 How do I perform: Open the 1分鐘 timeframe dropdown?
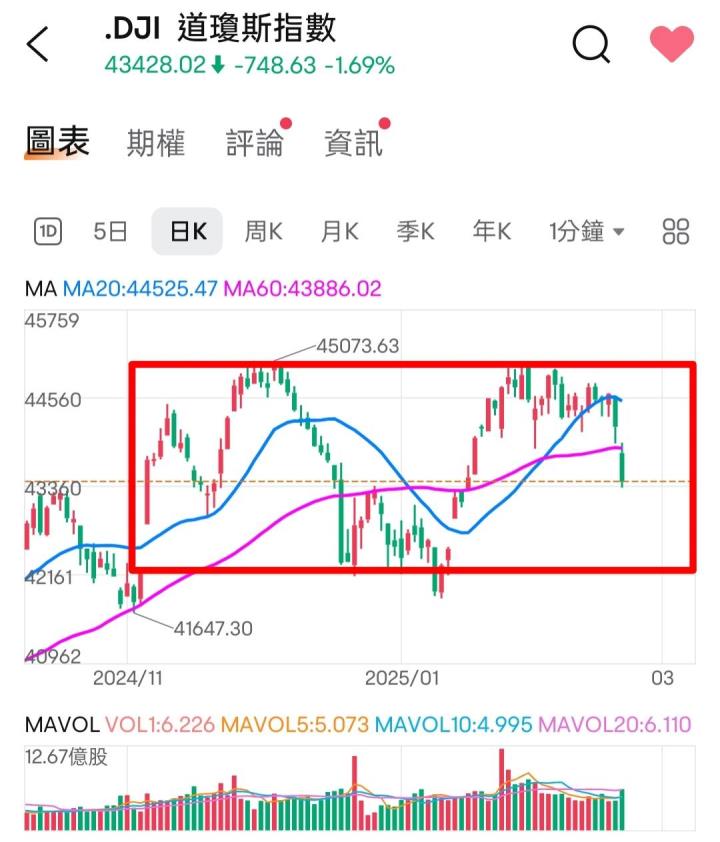584,230
